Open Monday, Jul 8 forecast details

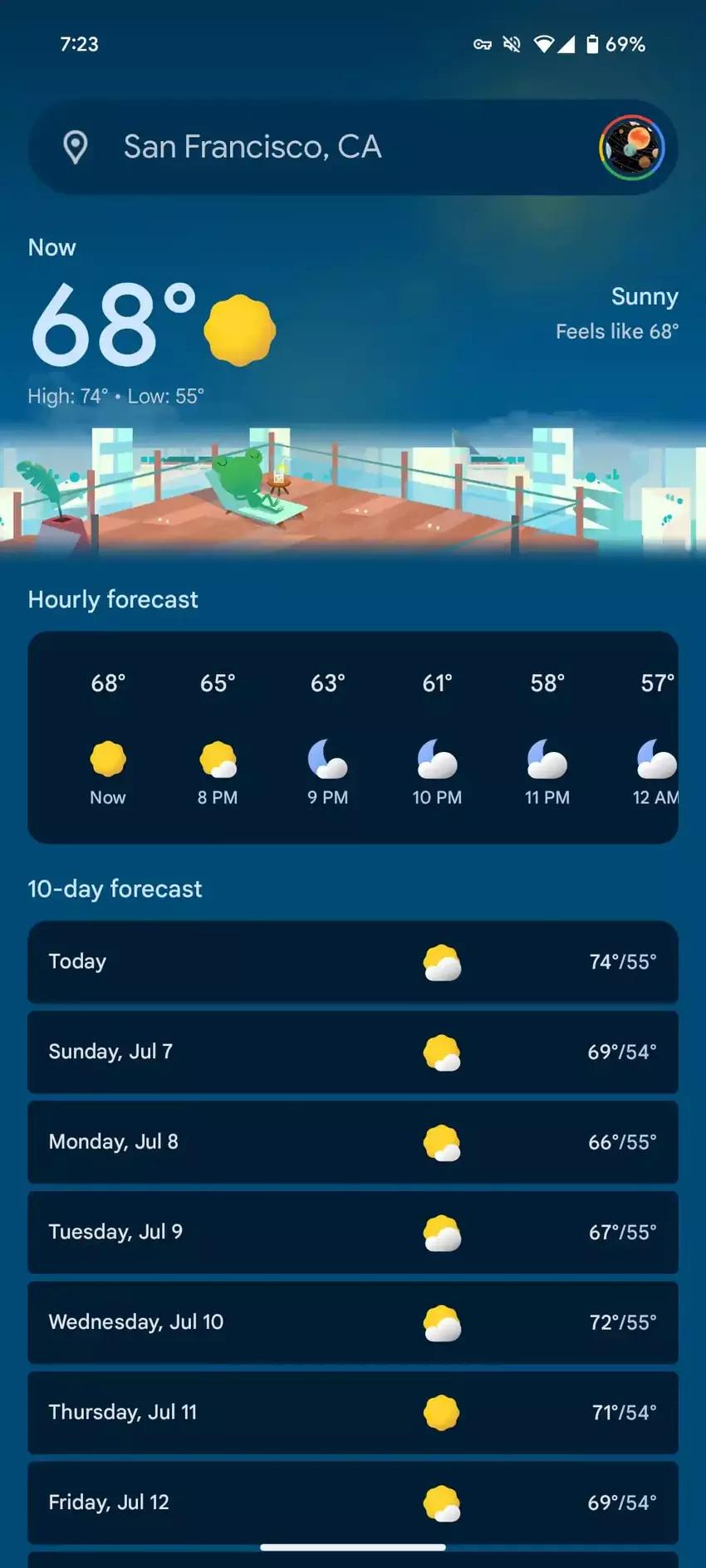pos(352,1142)
